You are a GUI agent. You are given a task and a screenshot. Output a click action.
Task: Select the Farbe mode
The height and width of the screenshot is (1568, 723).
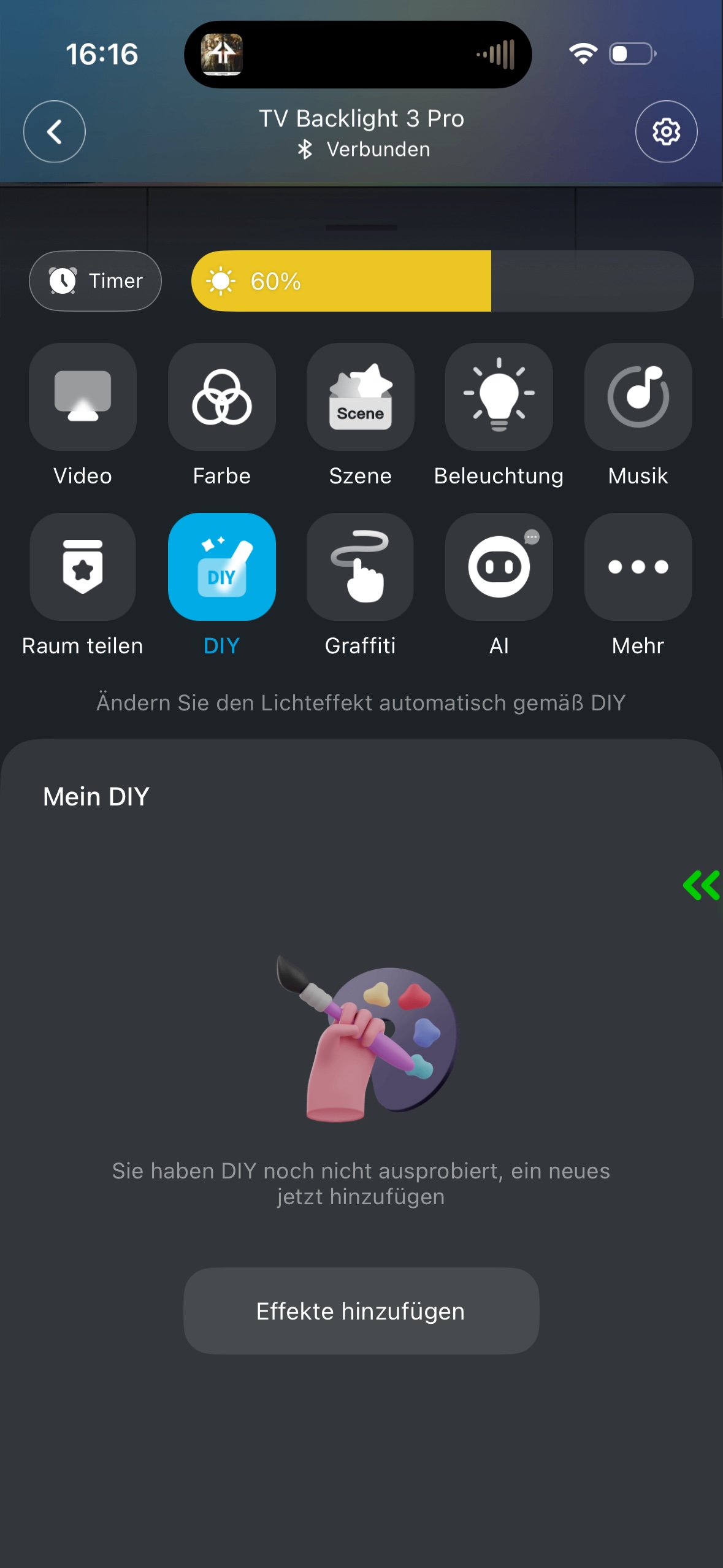tap(221, 397)
